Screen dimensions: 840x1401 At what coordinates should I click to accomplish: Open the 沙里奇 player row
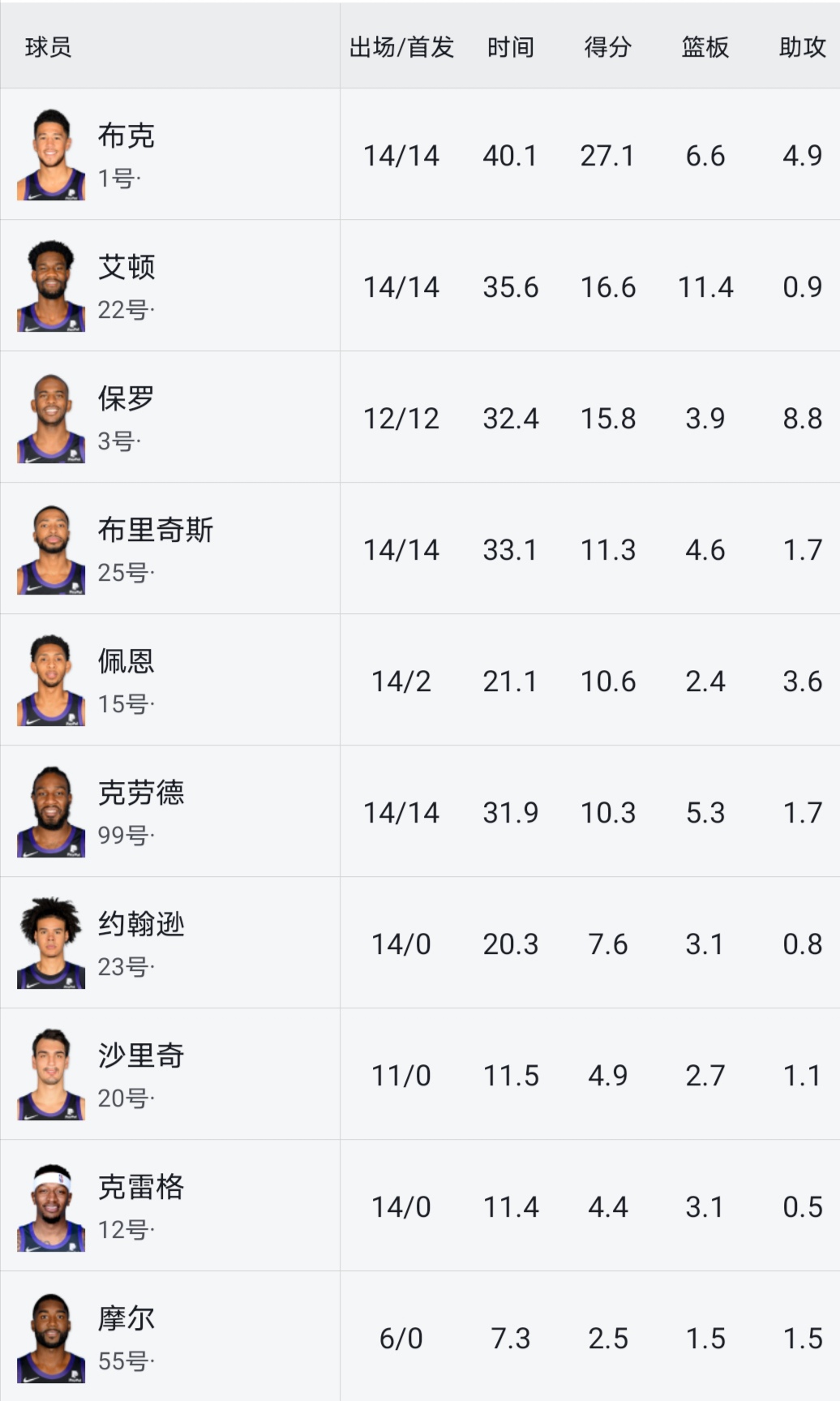pyautogui.click(x=420, y=1074)
